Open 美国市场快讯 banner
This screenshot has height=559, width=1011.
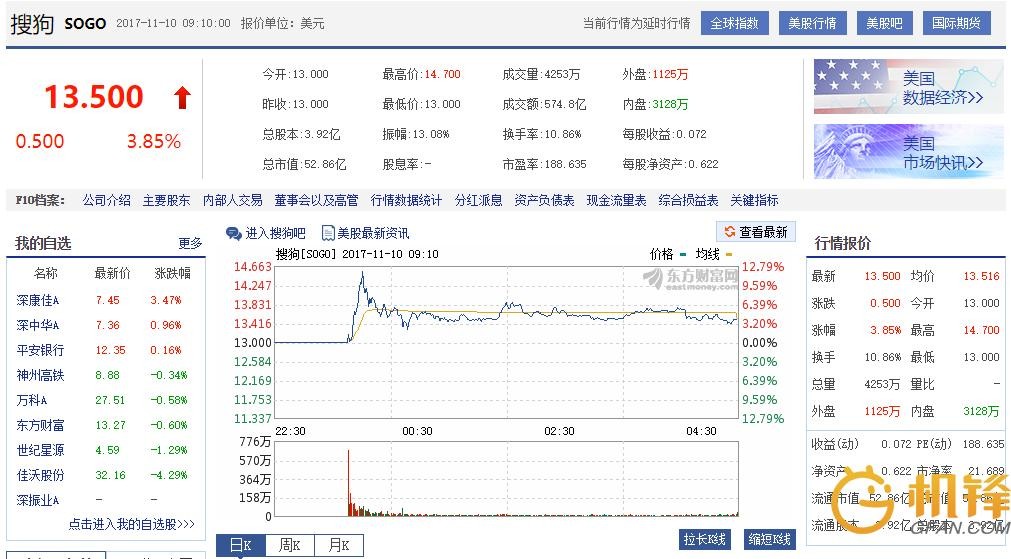908,151
